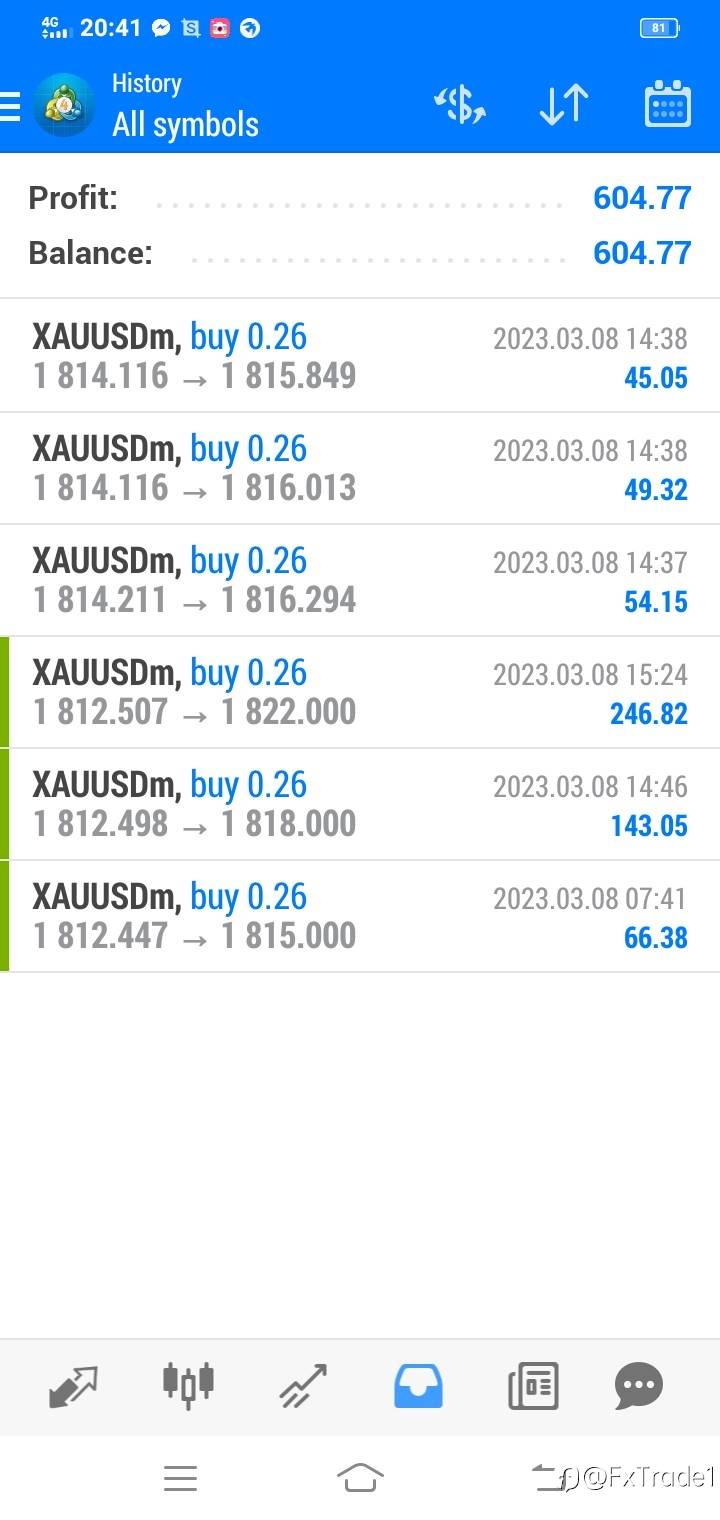Viewport: 720px width, 1520px height.
Task: Expand the trade with profit 49.32
Action: (x=360, y=468)
